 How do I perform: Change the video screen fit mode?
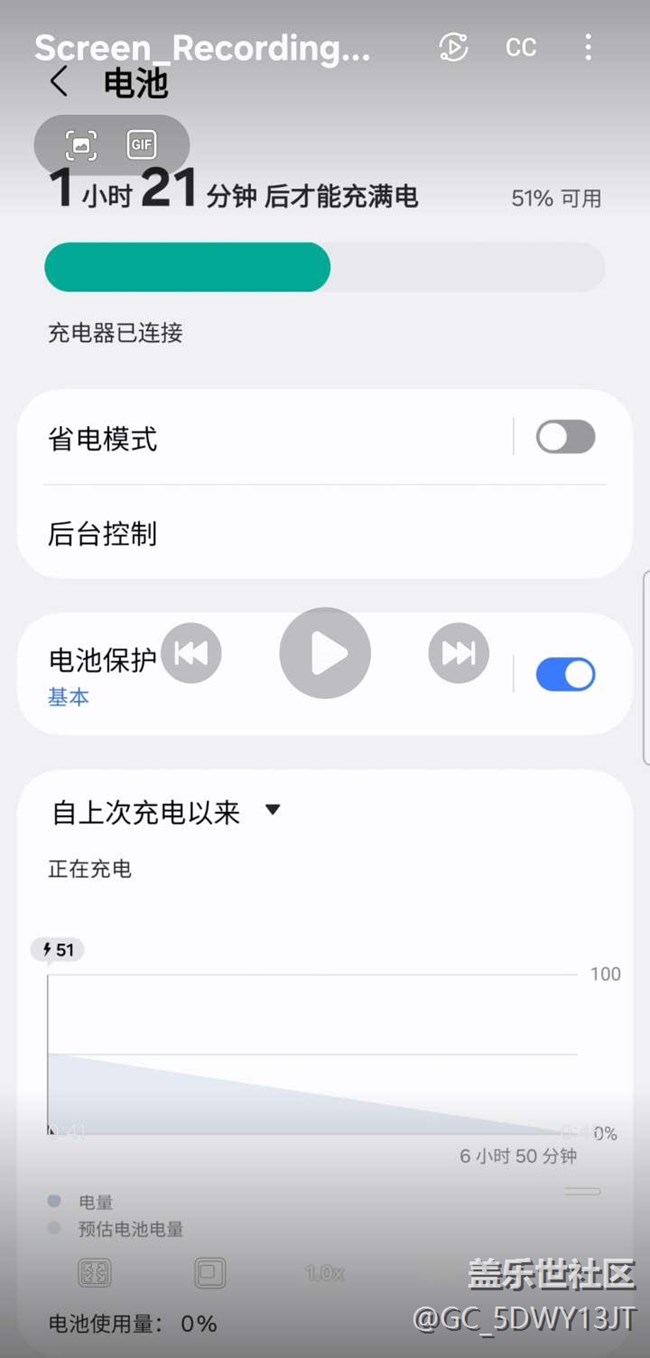point(95,1273)
